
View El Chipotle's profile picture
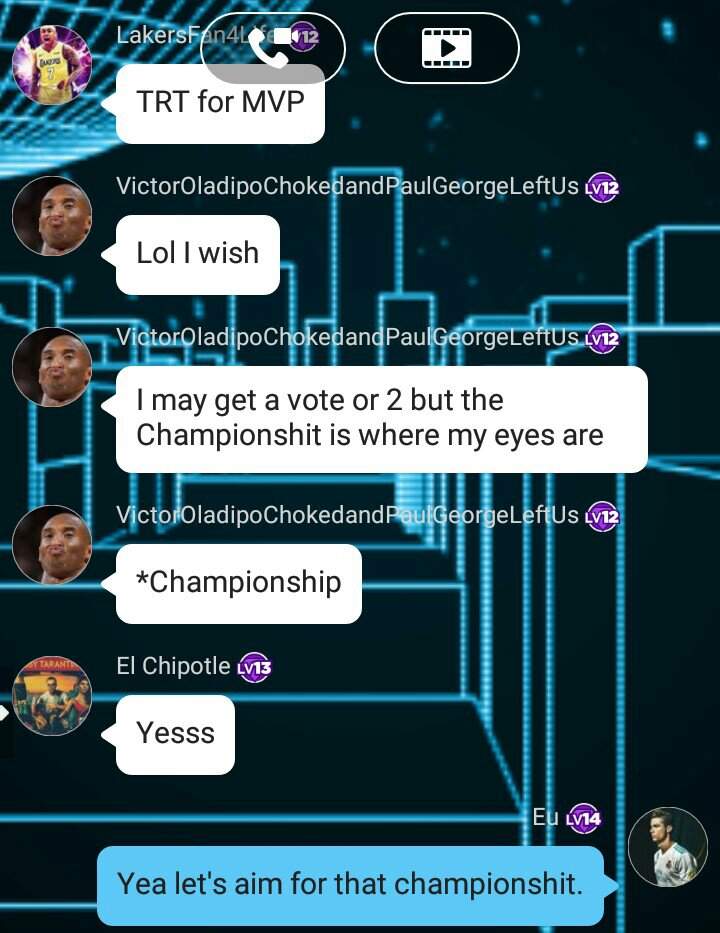point(52,696)
